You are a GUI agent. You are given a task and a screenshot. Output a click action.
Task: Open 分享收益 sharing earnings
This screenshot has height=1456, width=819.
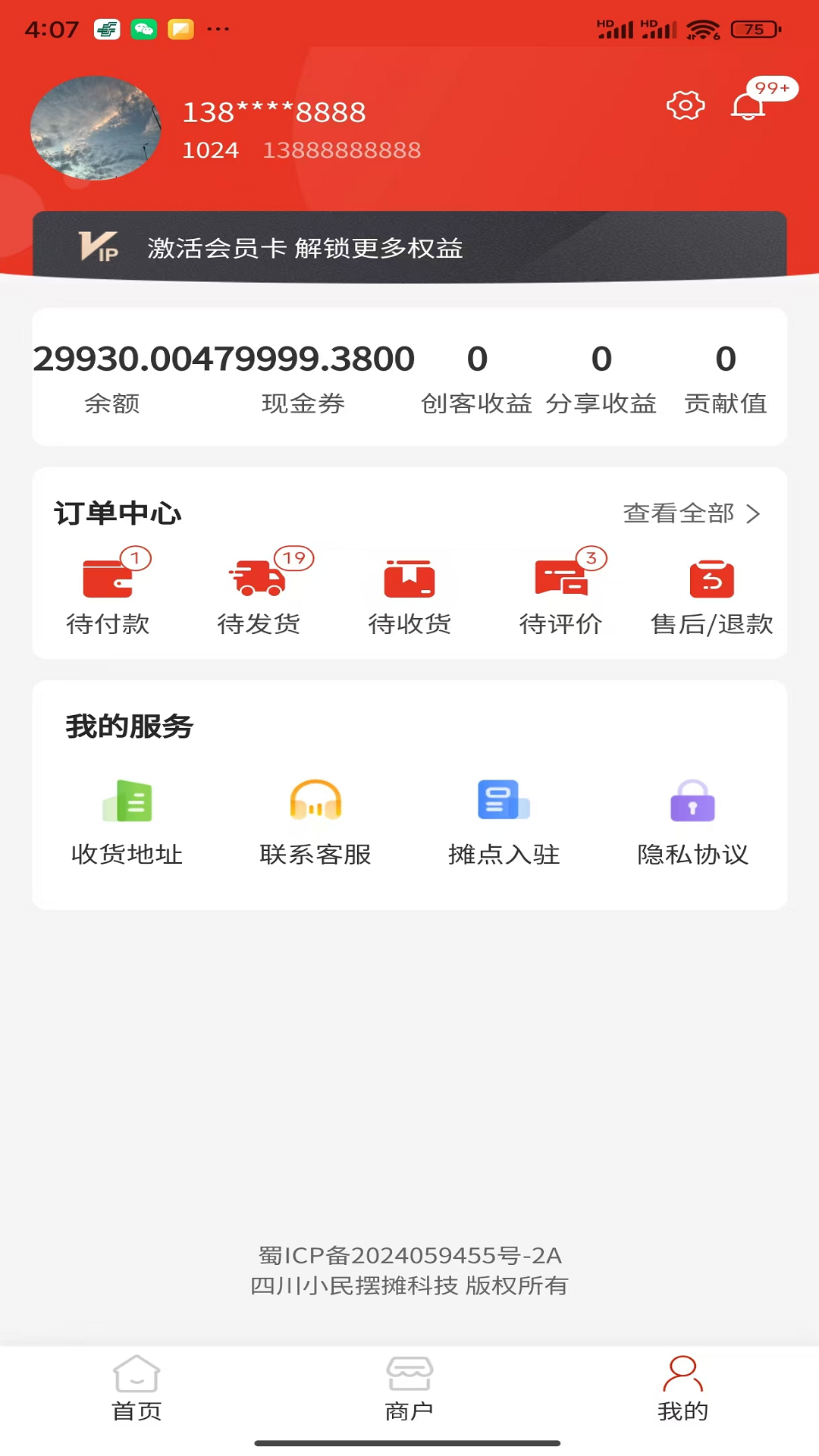601,377
